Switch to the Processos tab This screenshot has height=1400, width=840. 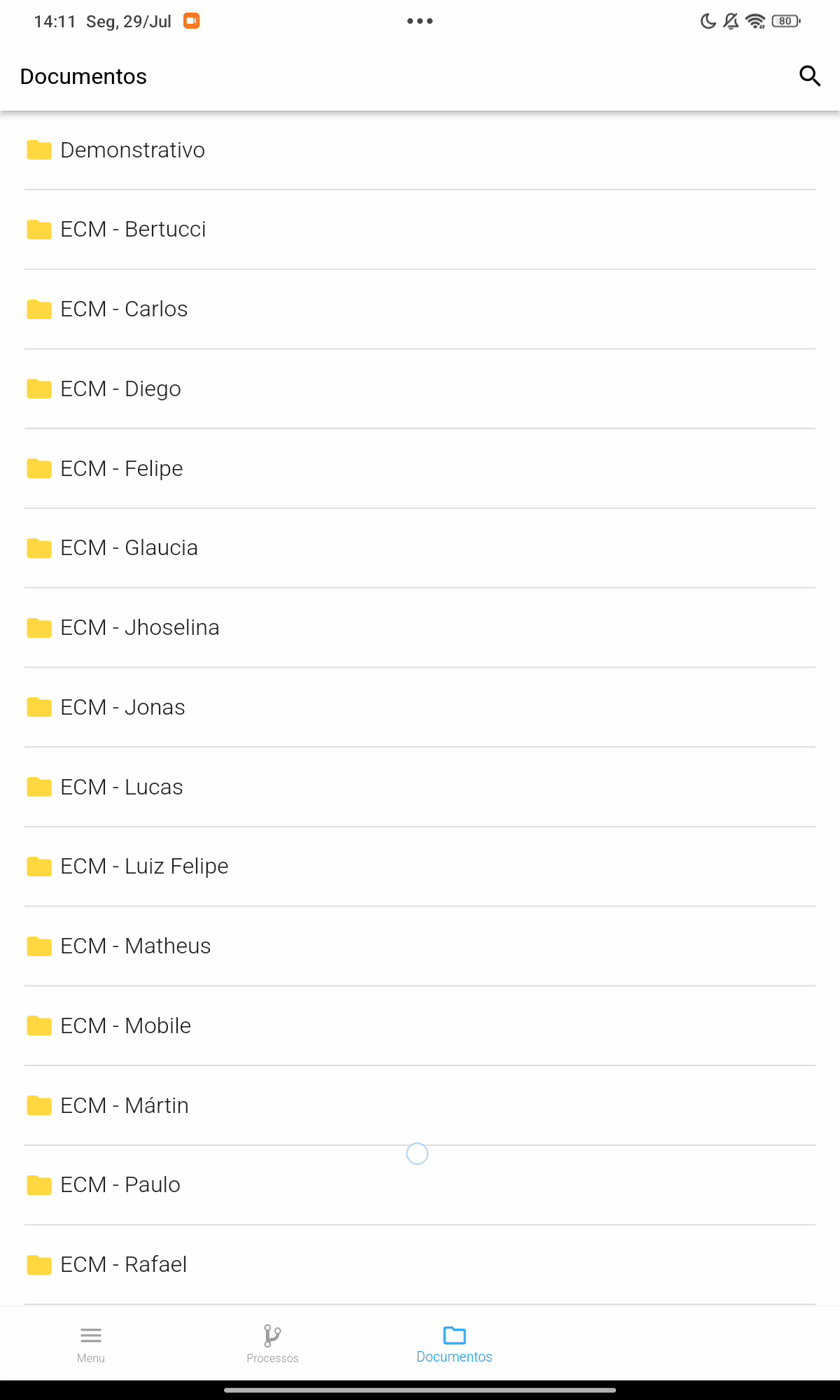(x=272, y=1344)
